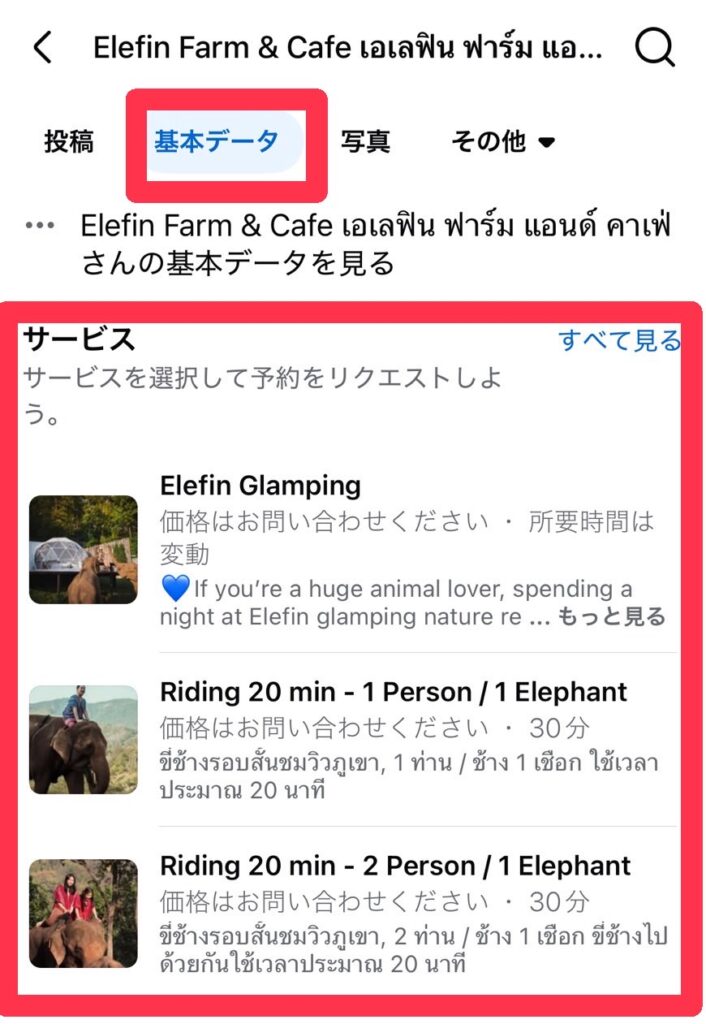The image size is (706, 1024).
Task: Expand the その他 dropdown
Action: 503,142
